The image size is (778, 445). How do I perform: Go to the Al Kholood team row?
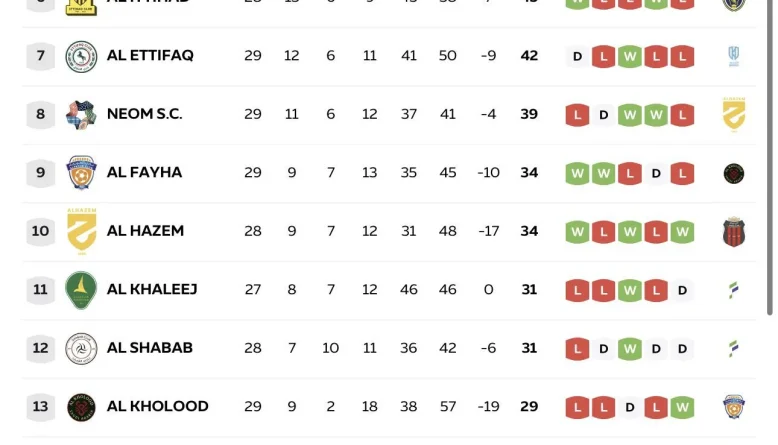(x=157, y=407)
